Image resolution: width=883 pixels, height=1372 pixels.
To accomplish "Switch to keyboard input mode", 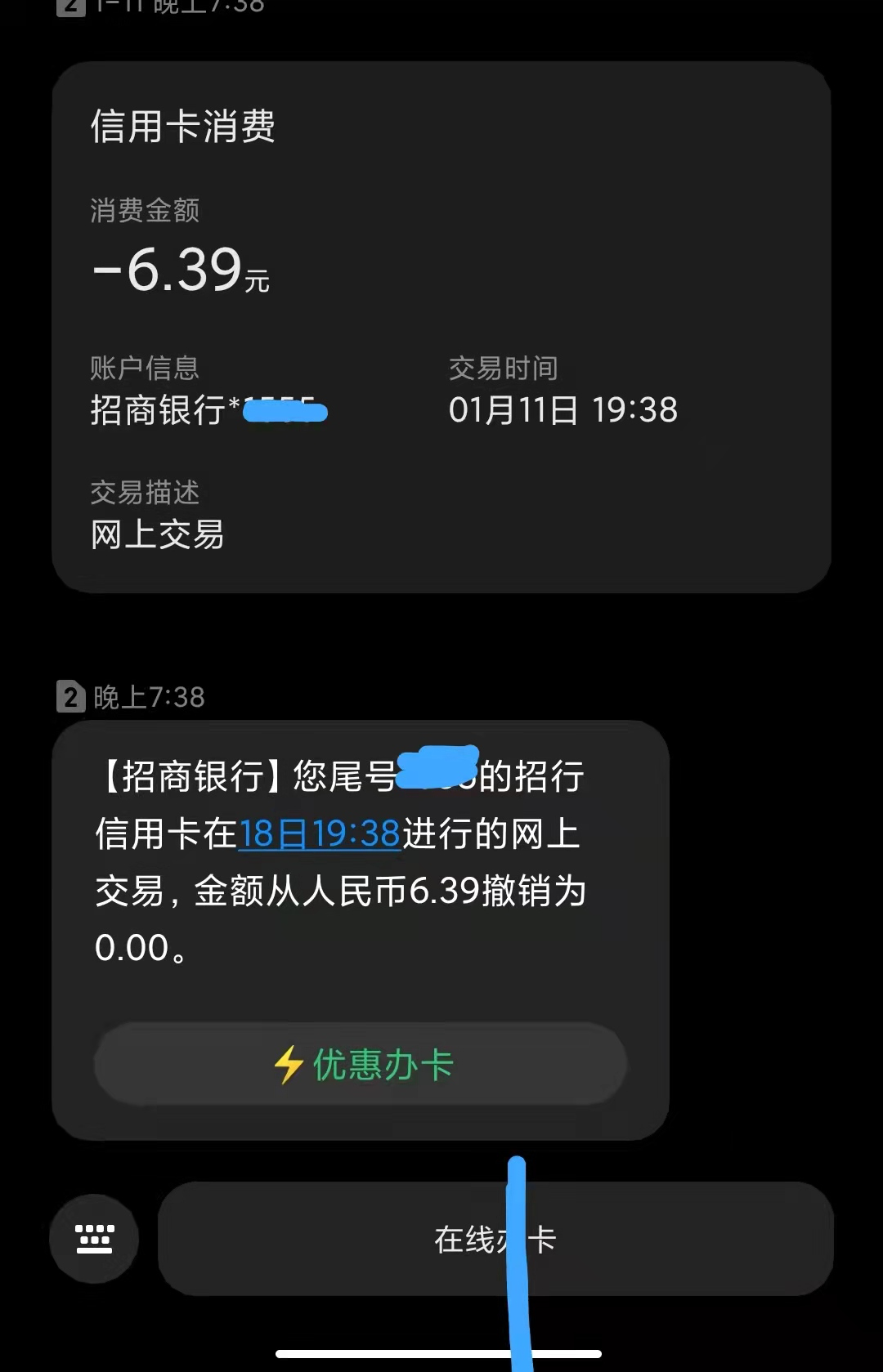I will (x=94, y=1239).
